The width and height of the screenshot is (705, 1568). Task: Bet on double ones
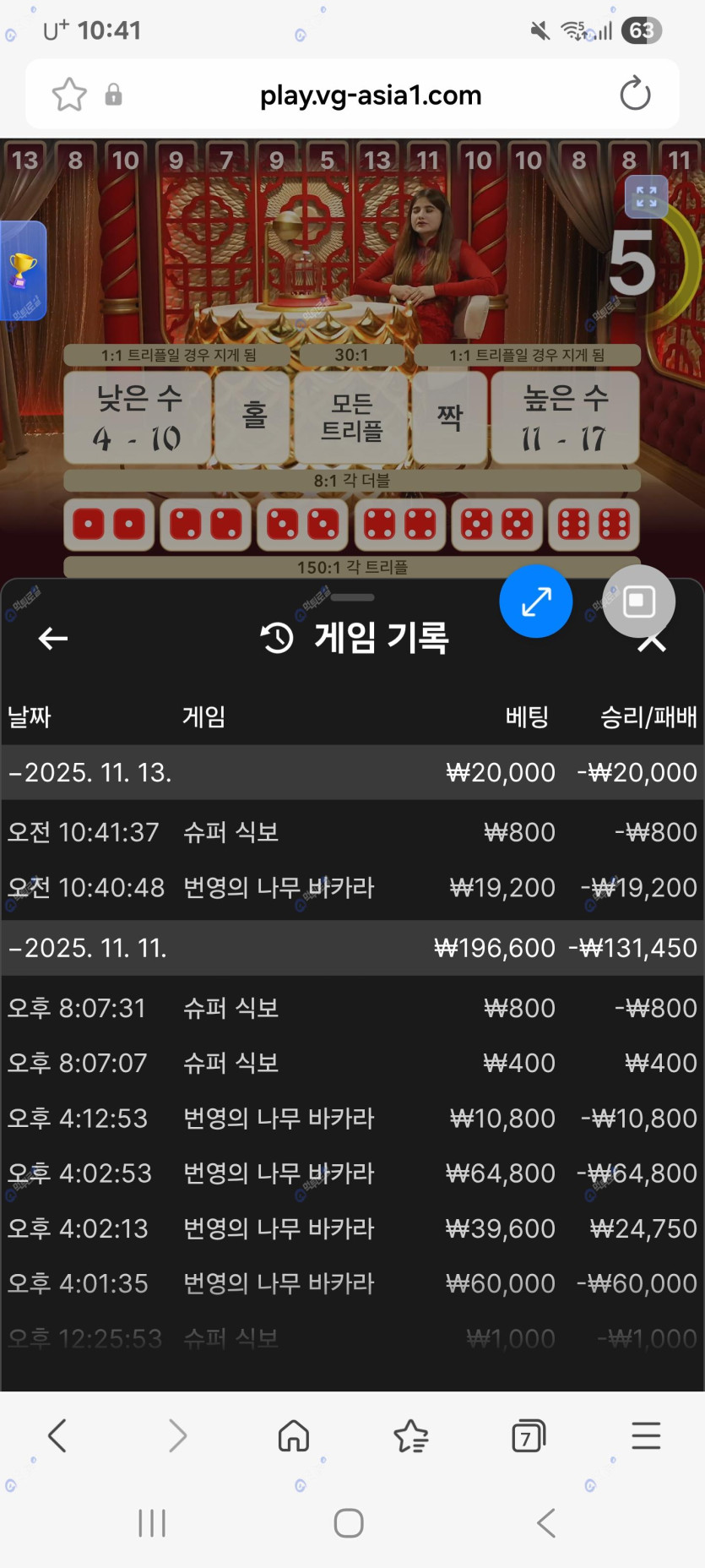(109, 525)
